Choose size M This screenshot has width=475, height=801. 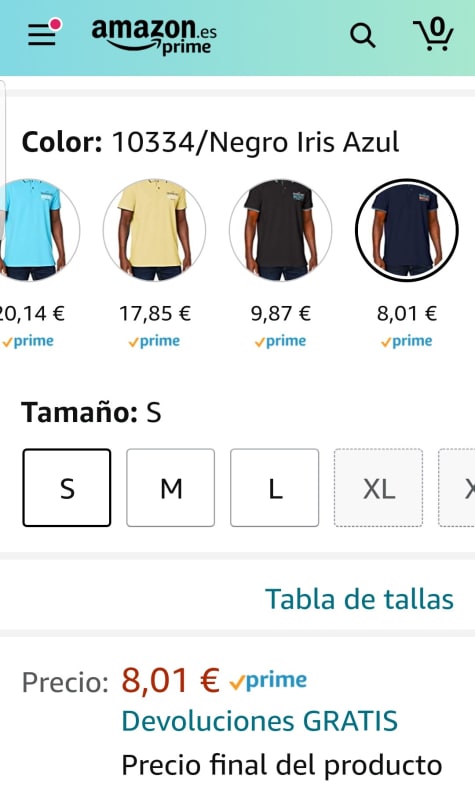pos(171,487)
